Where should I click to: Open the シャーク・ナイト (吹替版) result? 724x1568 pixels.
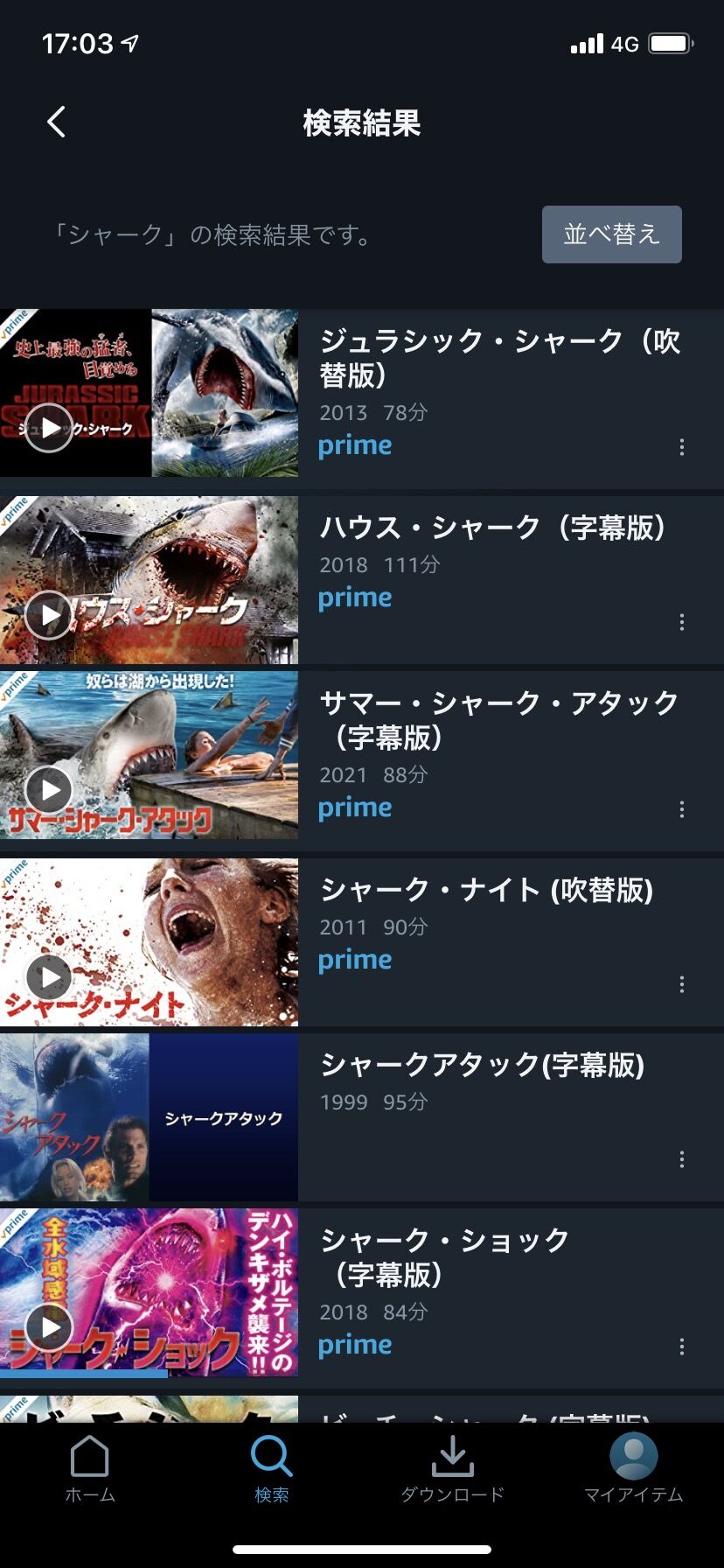tap(486, 891)
